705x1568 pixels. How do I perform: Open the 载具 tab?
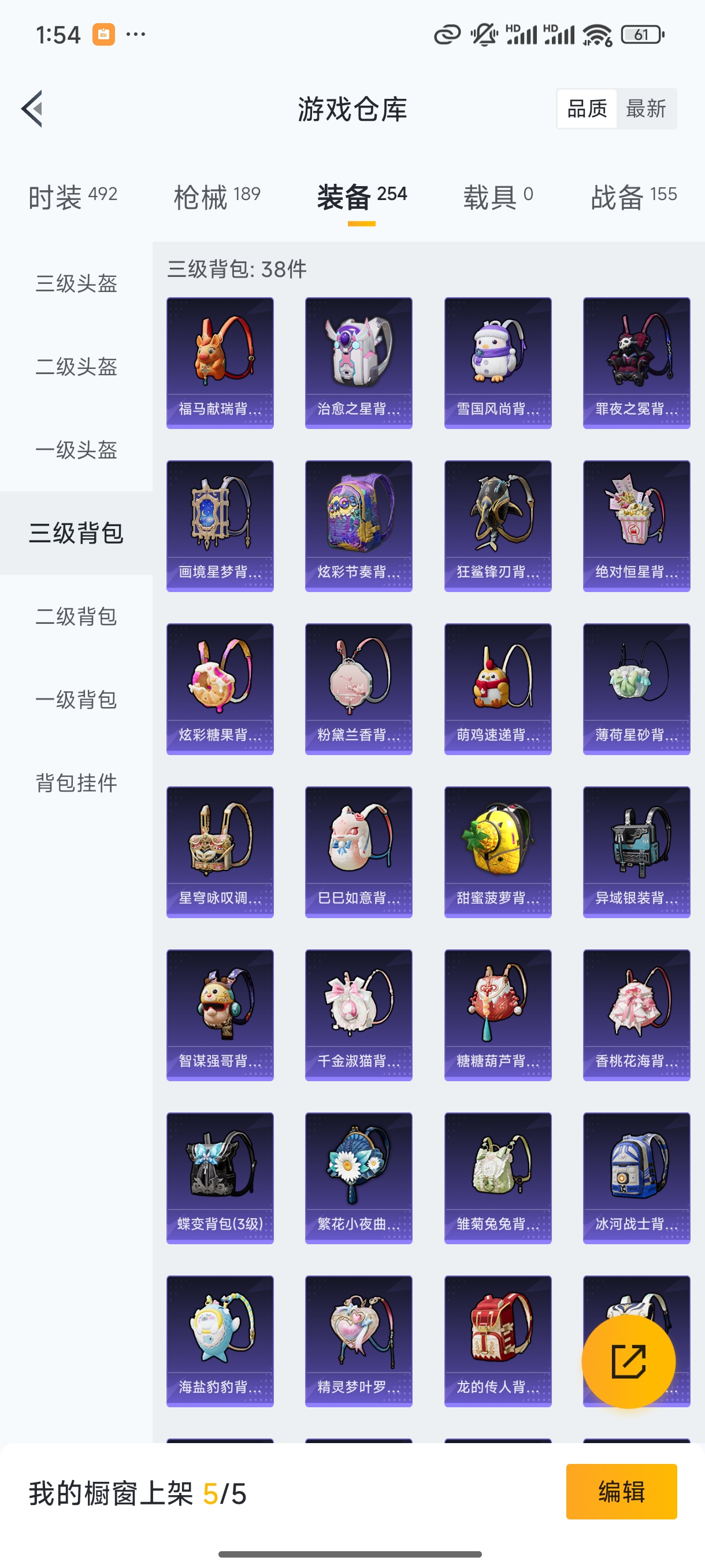[498, 197]
